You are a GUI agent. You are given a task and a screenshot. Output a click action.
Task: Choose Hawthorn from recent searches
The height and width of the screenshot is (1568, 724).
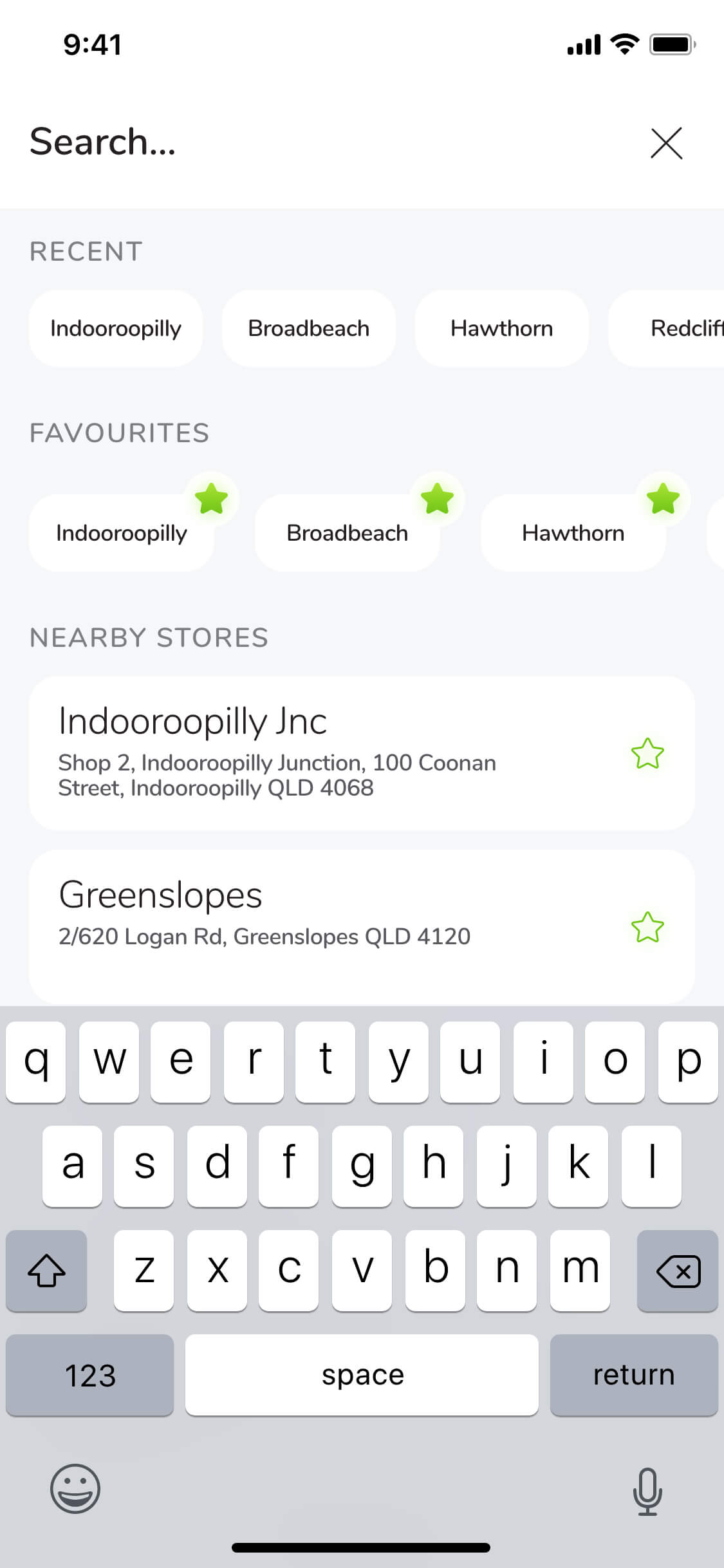(501, 328)
